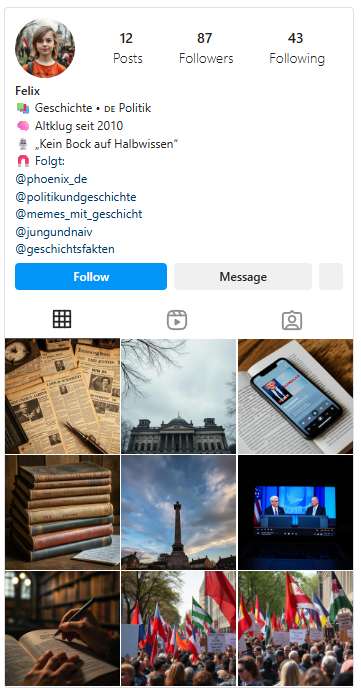The height and width of the screenshot is (690, 361).
Task: View the stacked old books post
Action: tap(63, 512)
